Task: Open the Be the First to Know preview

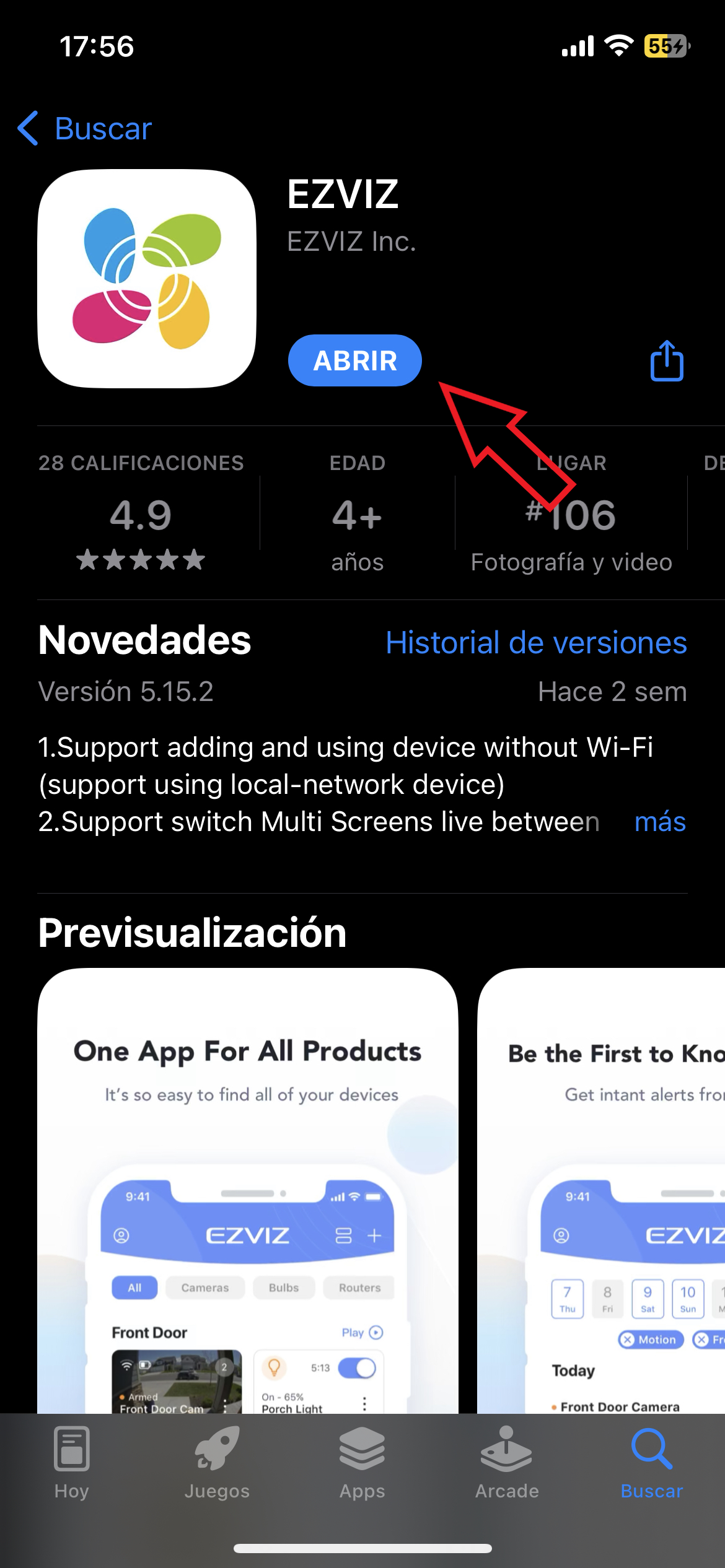Action: coord(601,1189)
